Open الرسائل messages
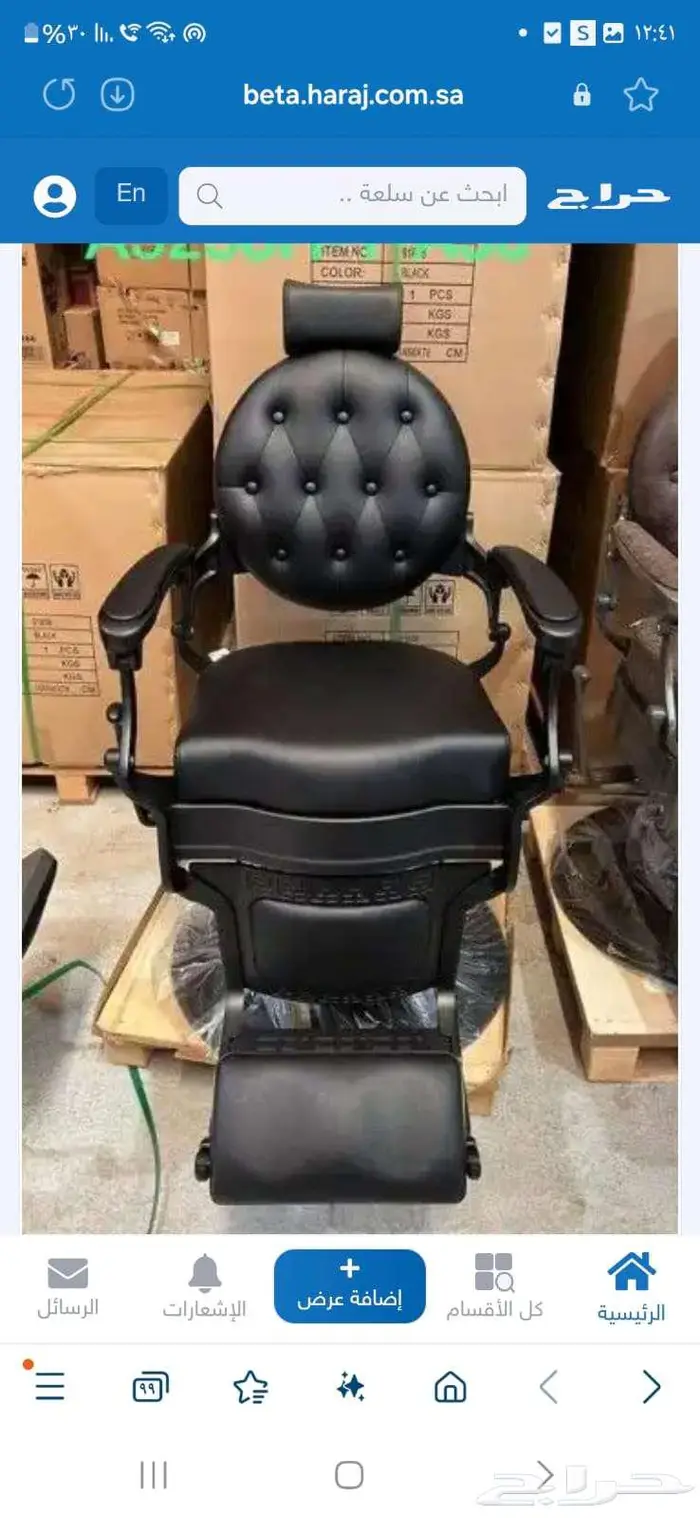This screenshot has height=1518, width=700. click(x=68, y=1288)
